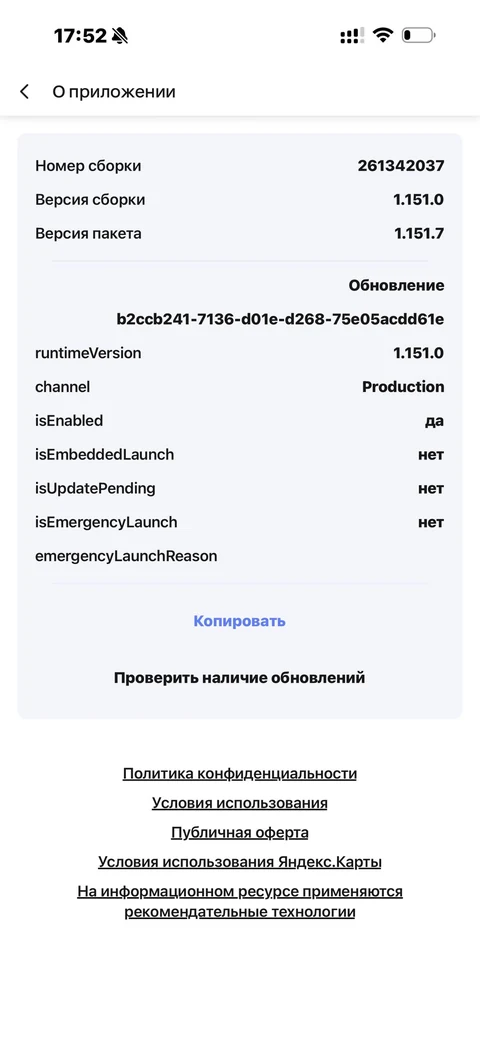480x1043 pixels.
Task: Tap Проверить наличие обновлений
Action: coord(239,678)
